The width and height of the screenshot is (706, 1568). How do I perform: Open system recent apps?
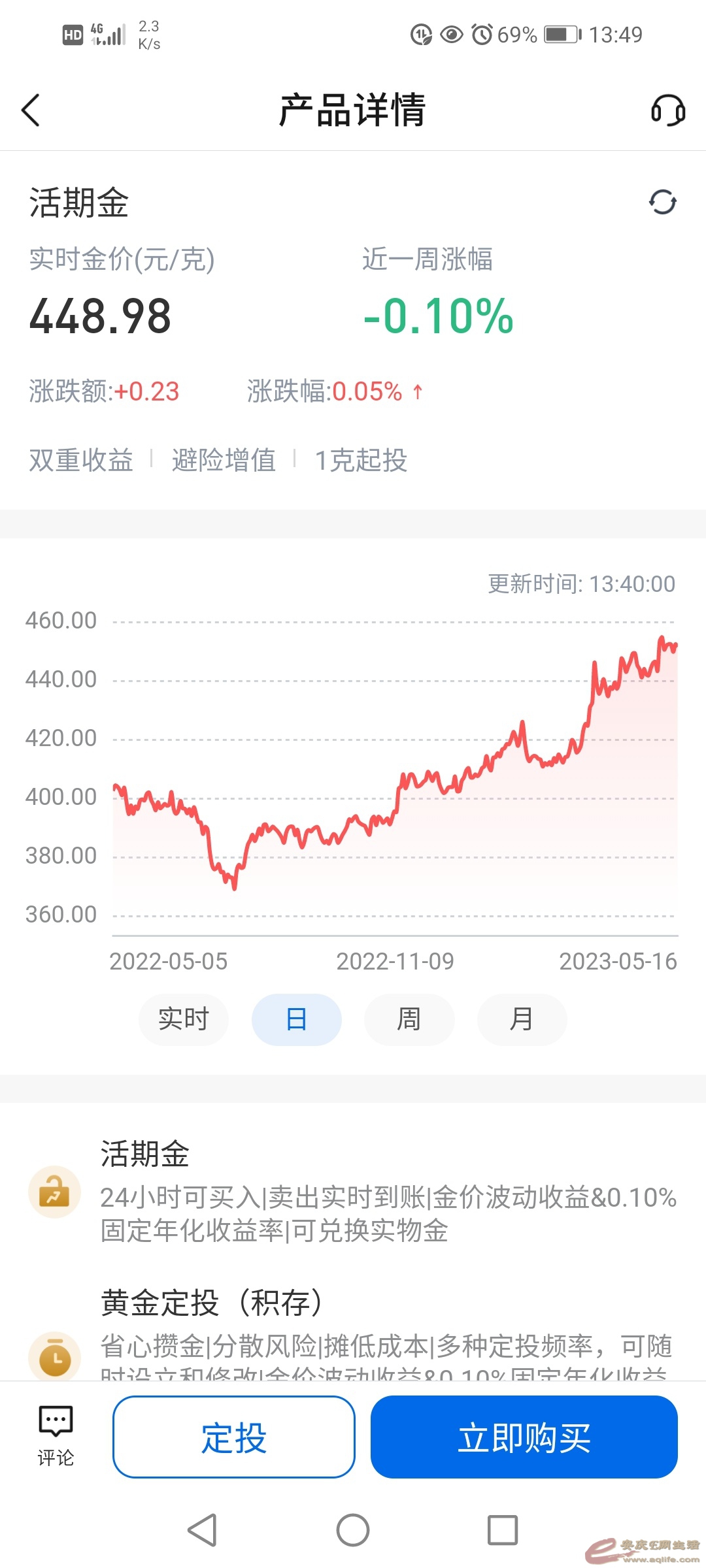(502, 1530)
